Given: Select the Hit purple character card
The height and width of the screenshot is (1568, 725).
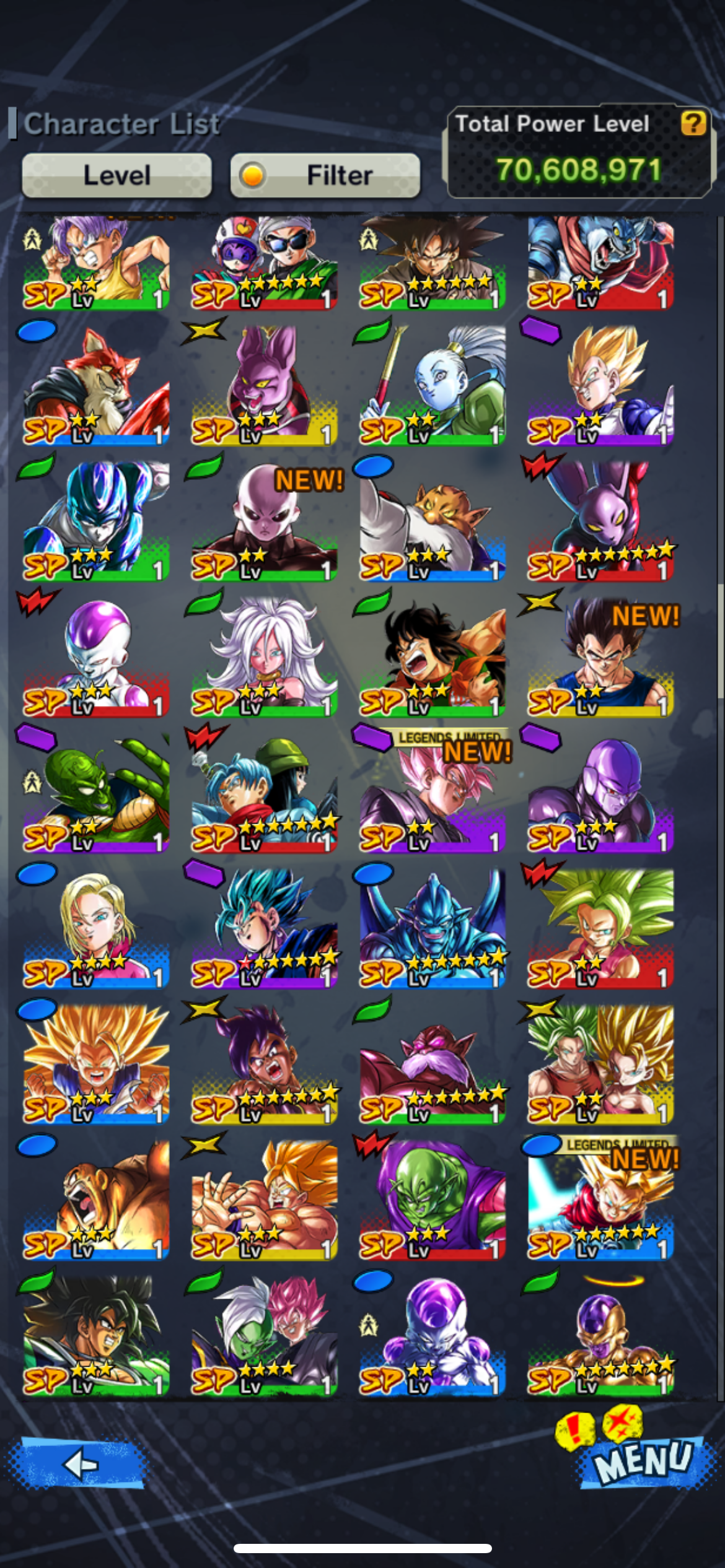Looking at the screenshot, I should [600, 793].
